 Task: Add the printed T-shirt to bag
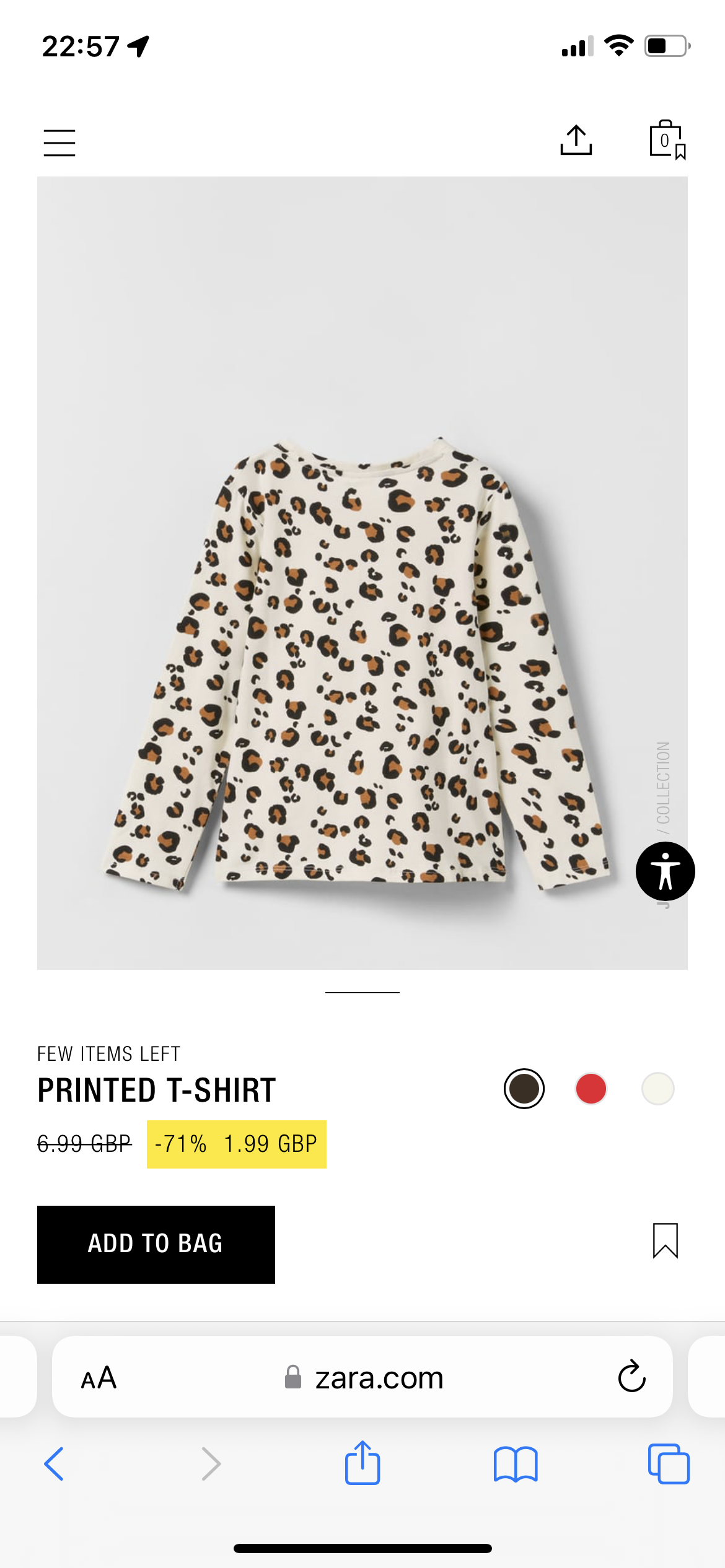pyautogui.click(x=156, y=1244)
